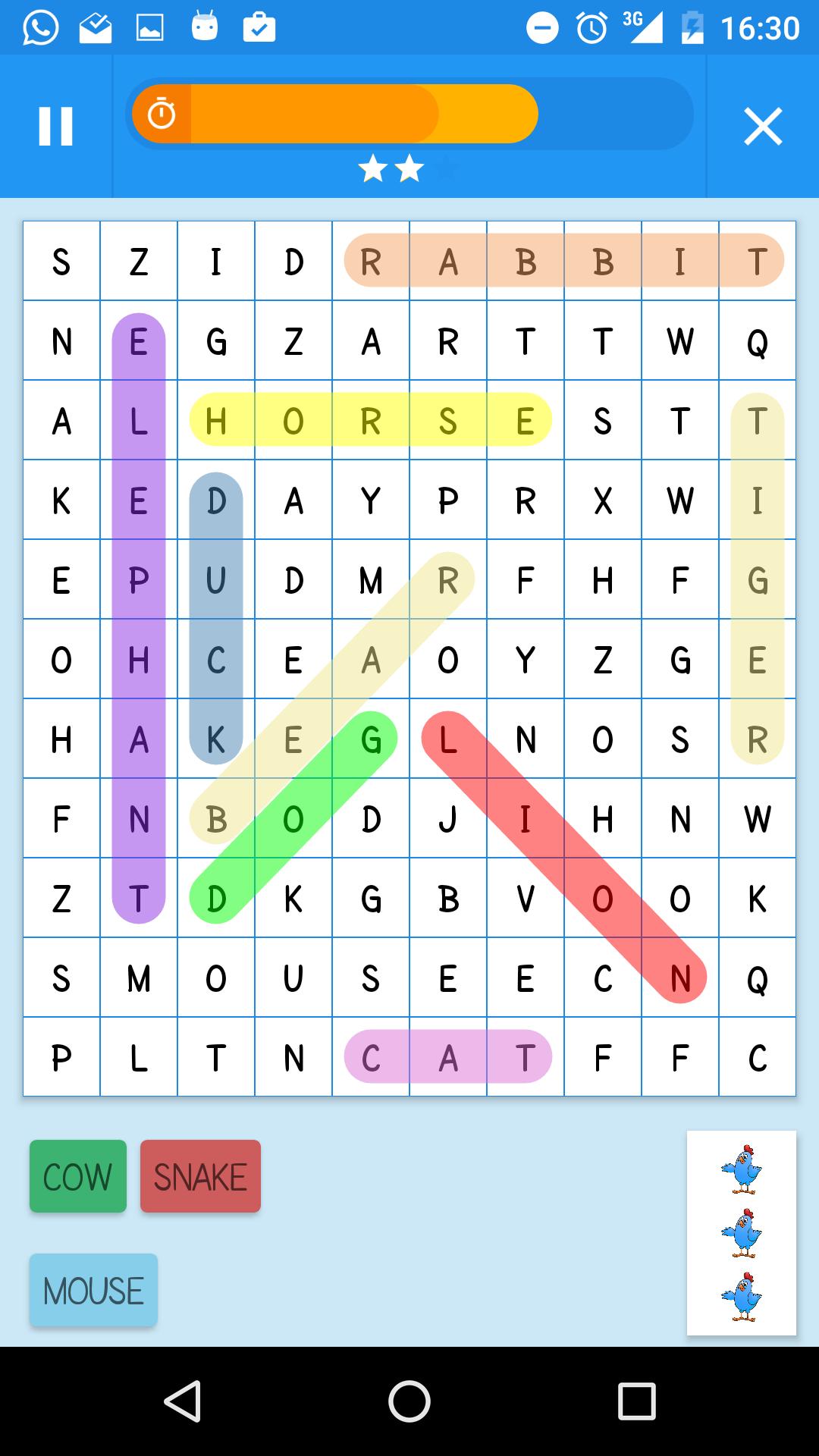The width and height of the screenshot is (819, 1456).
Task: Select the COW word chip
Action: click(78, 1176)
